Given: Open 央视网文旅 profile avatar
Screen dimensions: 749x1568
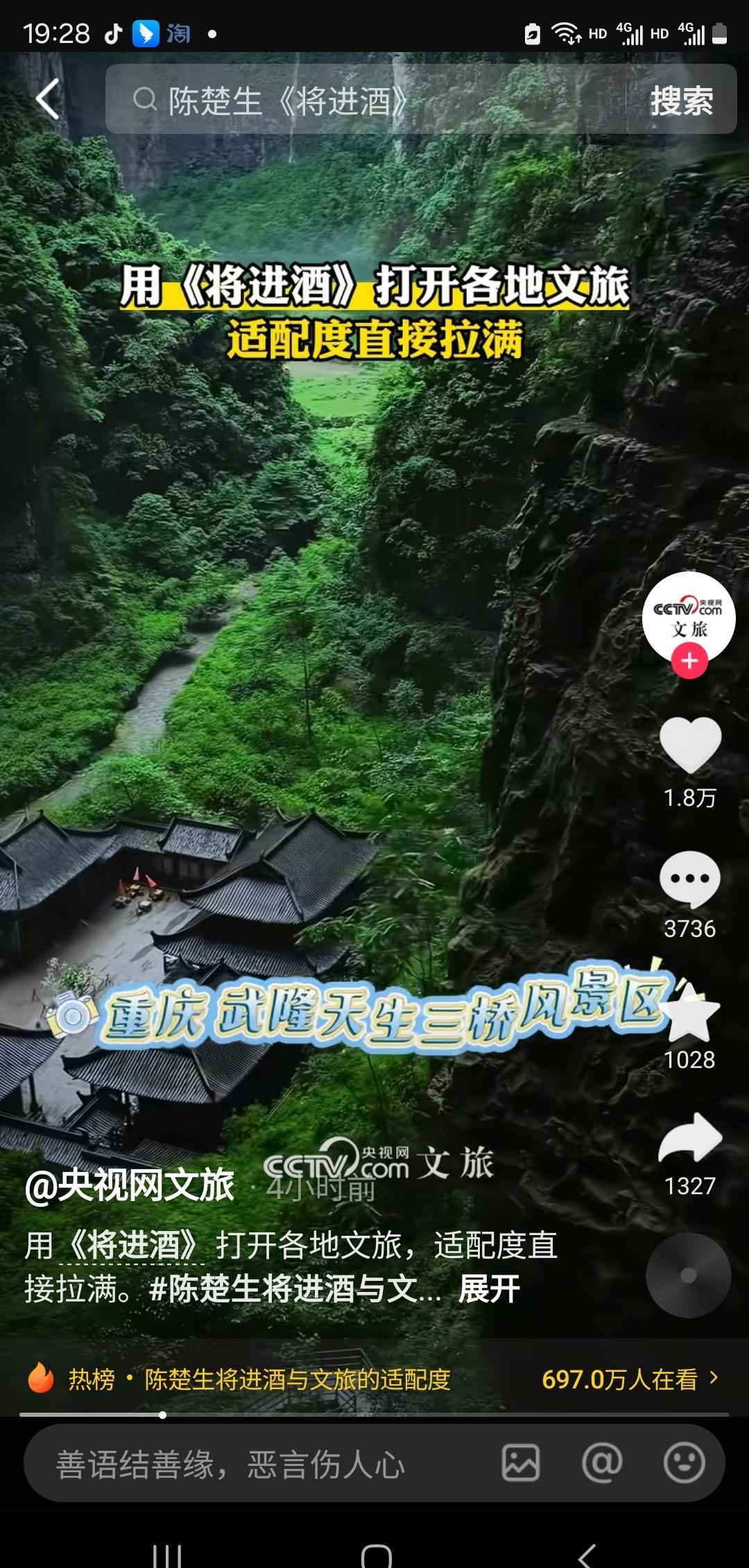Looking at the screenshot, I should tap(688, 615).
